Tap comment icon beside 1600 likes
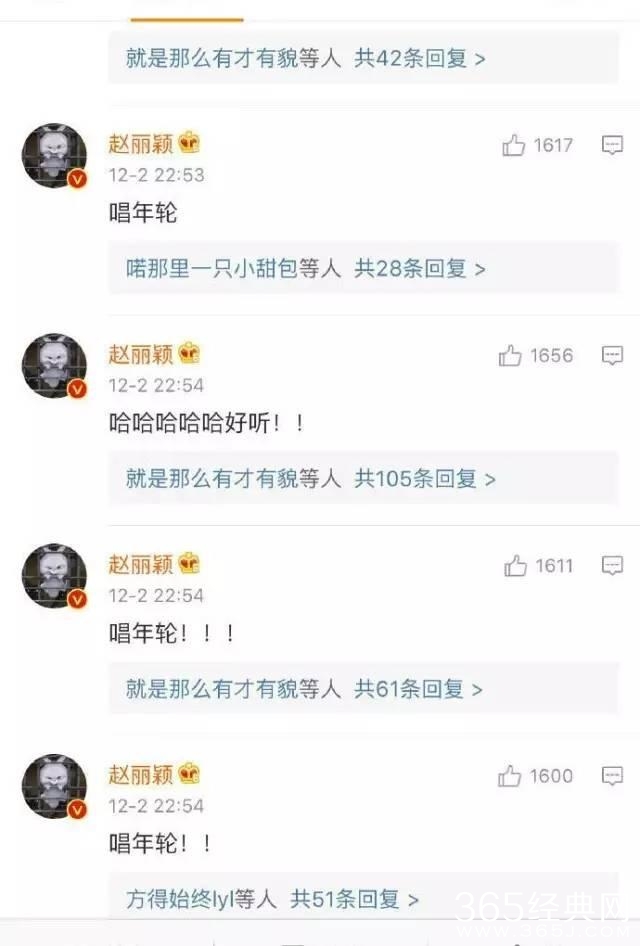 point(612,777)
